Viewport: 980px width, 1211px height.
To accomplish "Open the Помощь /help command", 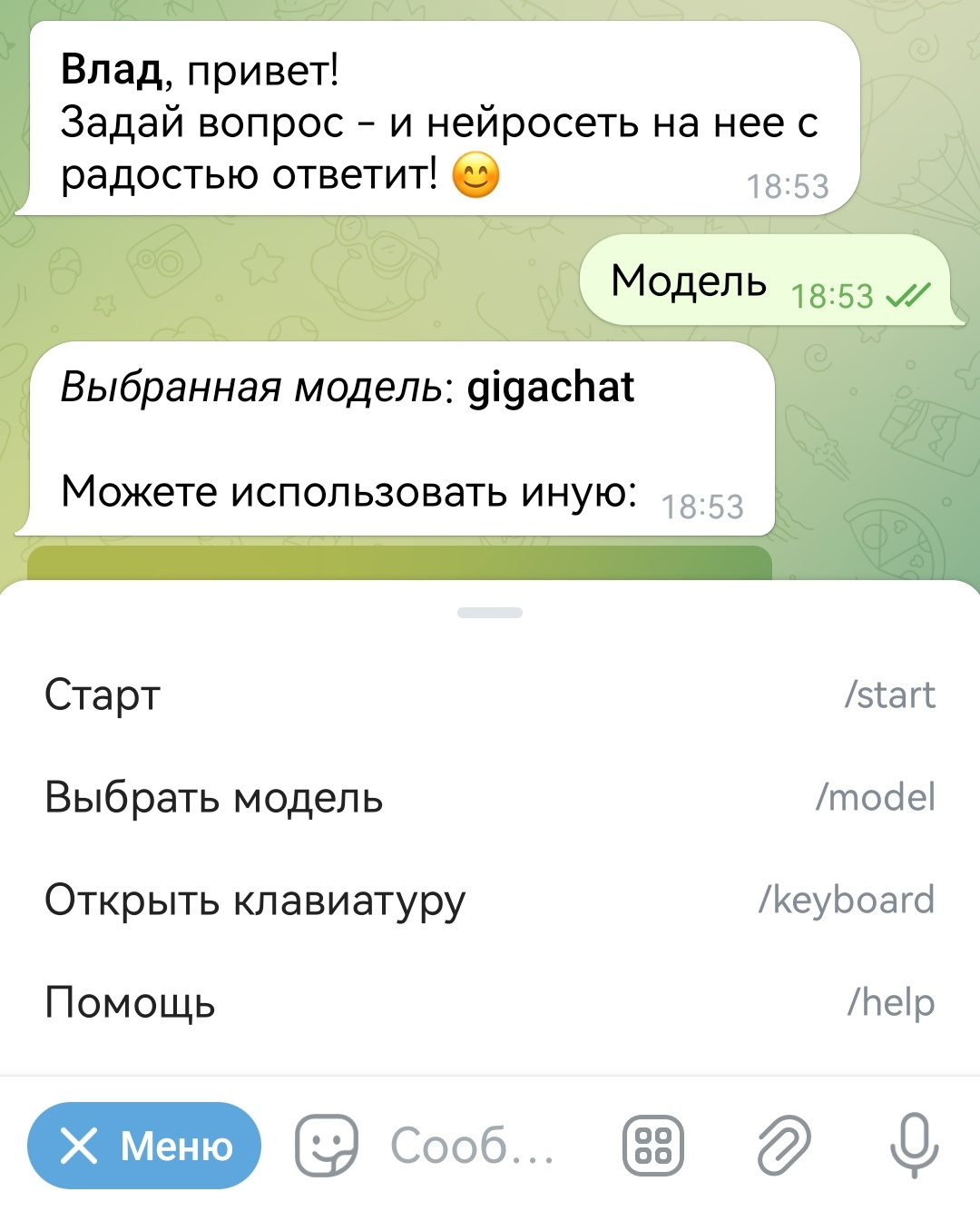I will [490, 1003].
